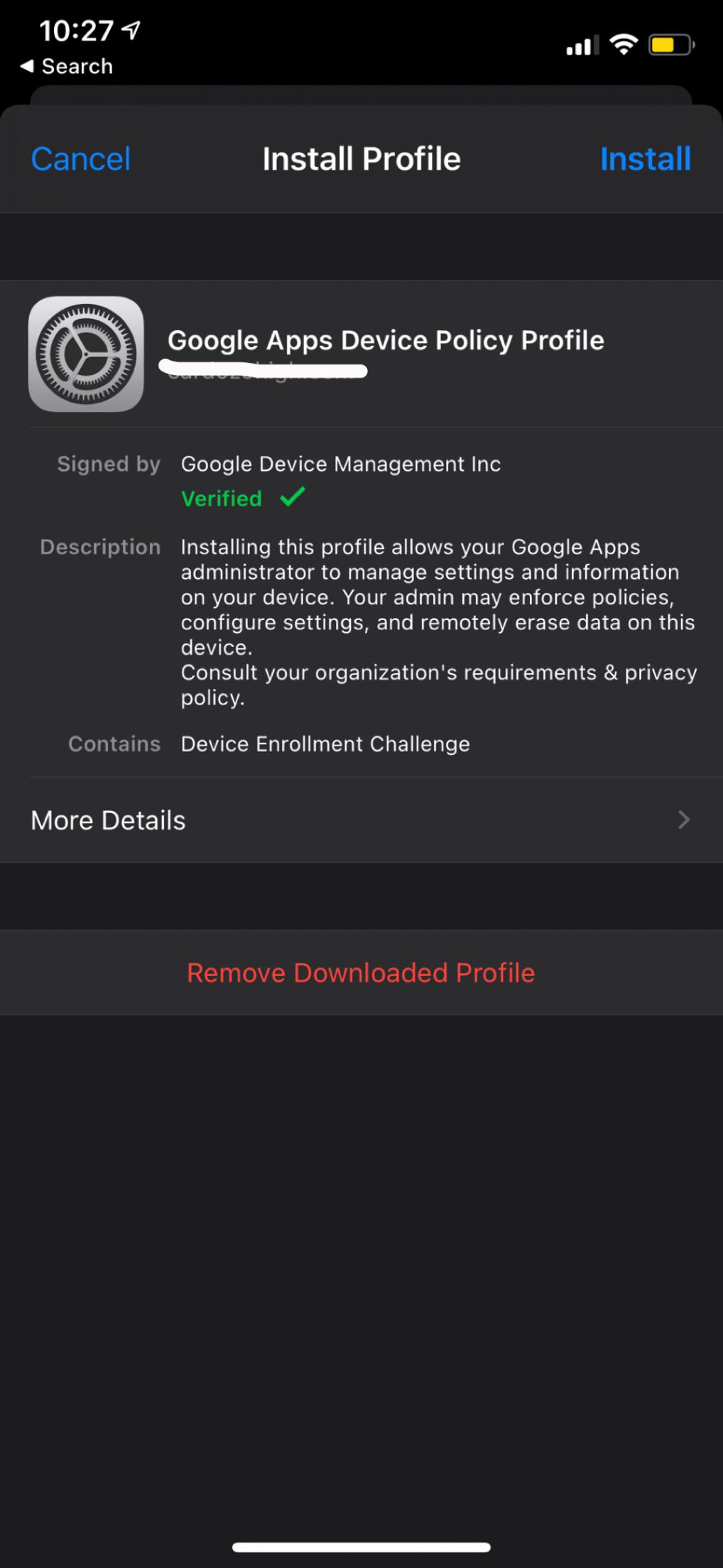The image size is (723, 1568).
Task: Tap the green Verified checkmark
Action: pyautogui.click(x=291, y=497)
